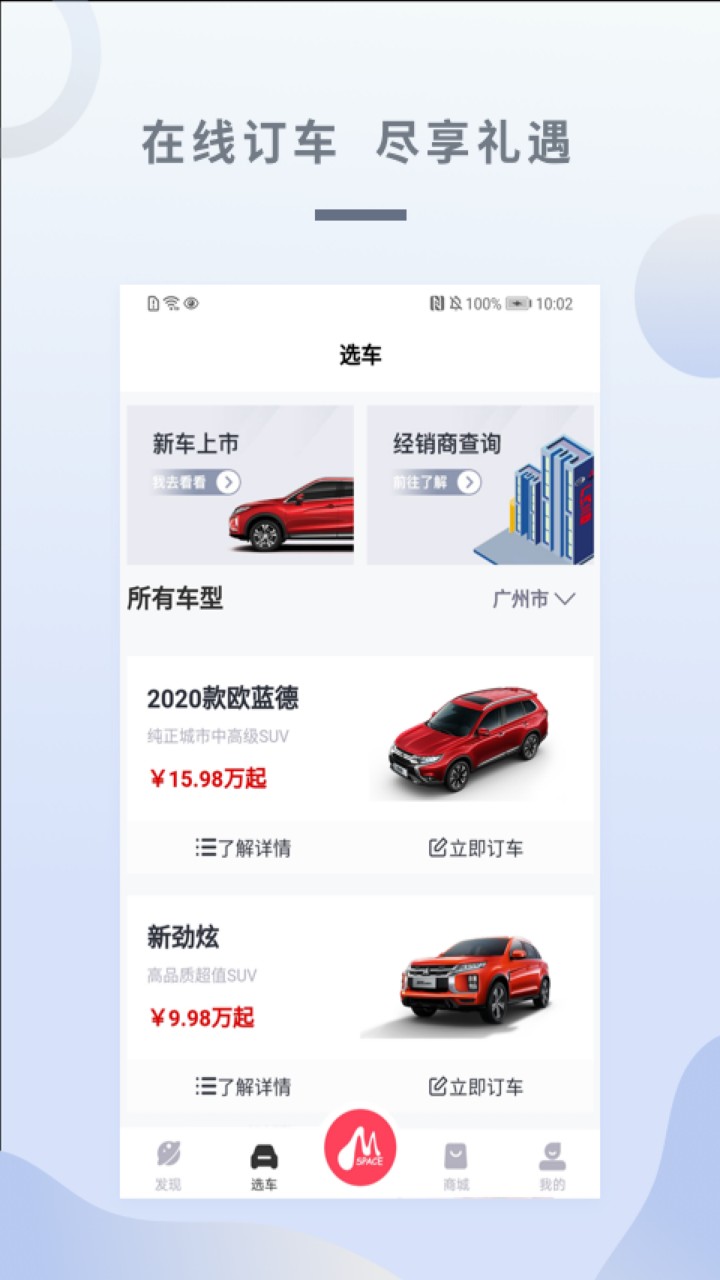720x1280 pixels.
Task: Tap the edit icon beside 立即订车 for 新劲炫
Action: [x=437, y=1086]
